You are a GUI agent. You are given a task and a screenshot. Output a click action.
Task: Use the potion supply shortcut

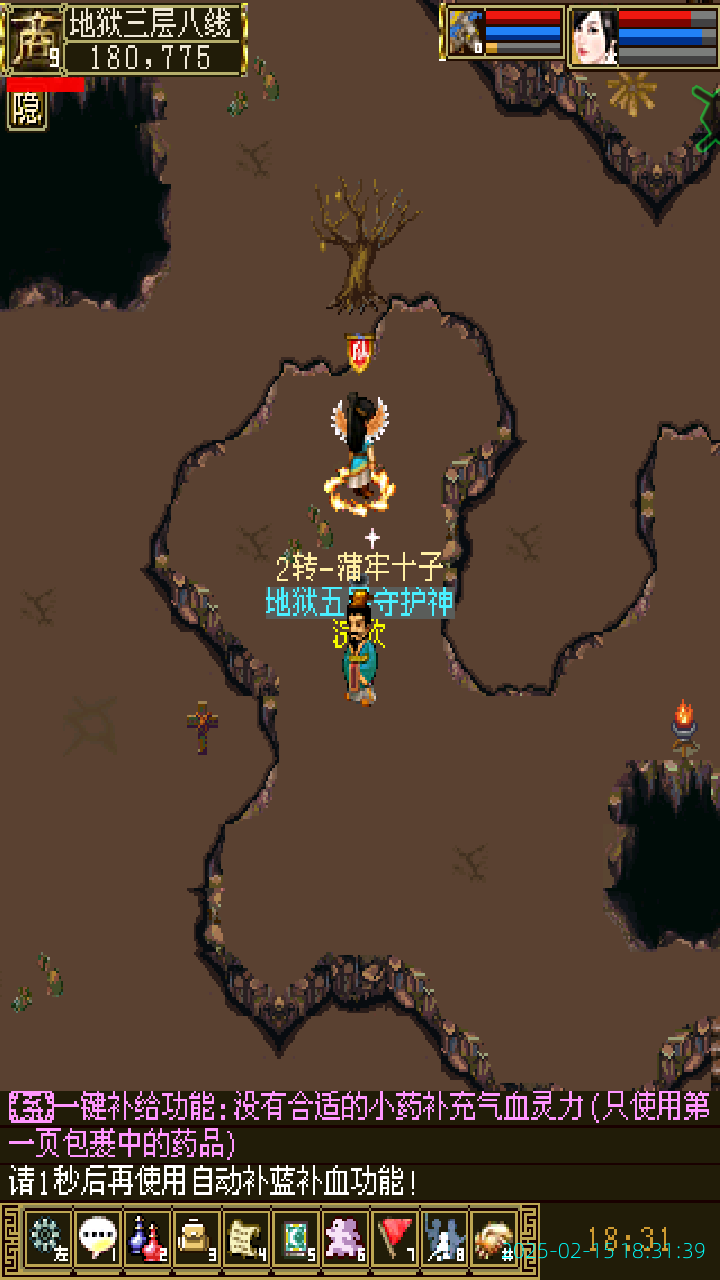[x=146, y=1239]
